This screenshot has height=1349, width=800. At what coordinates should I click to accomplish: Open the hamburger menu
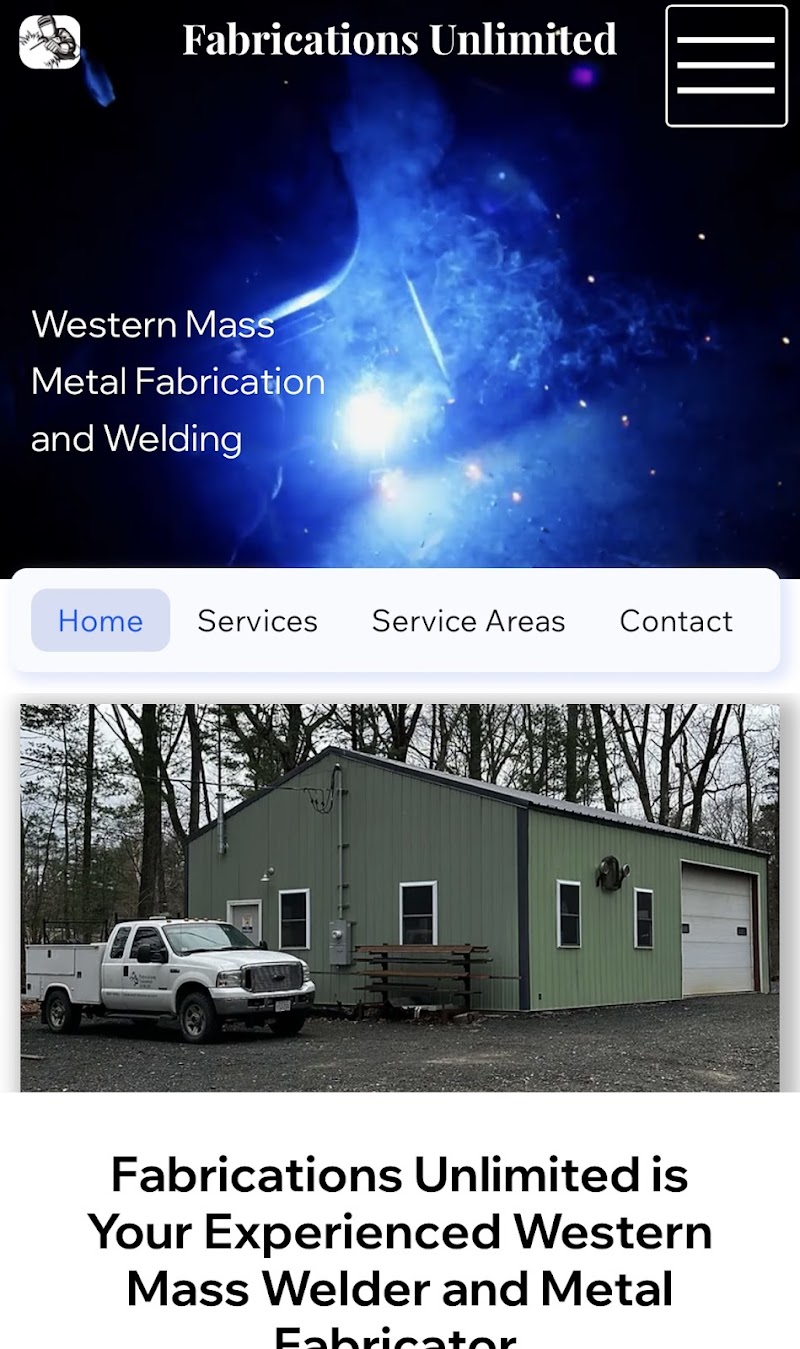click(726, 66)
